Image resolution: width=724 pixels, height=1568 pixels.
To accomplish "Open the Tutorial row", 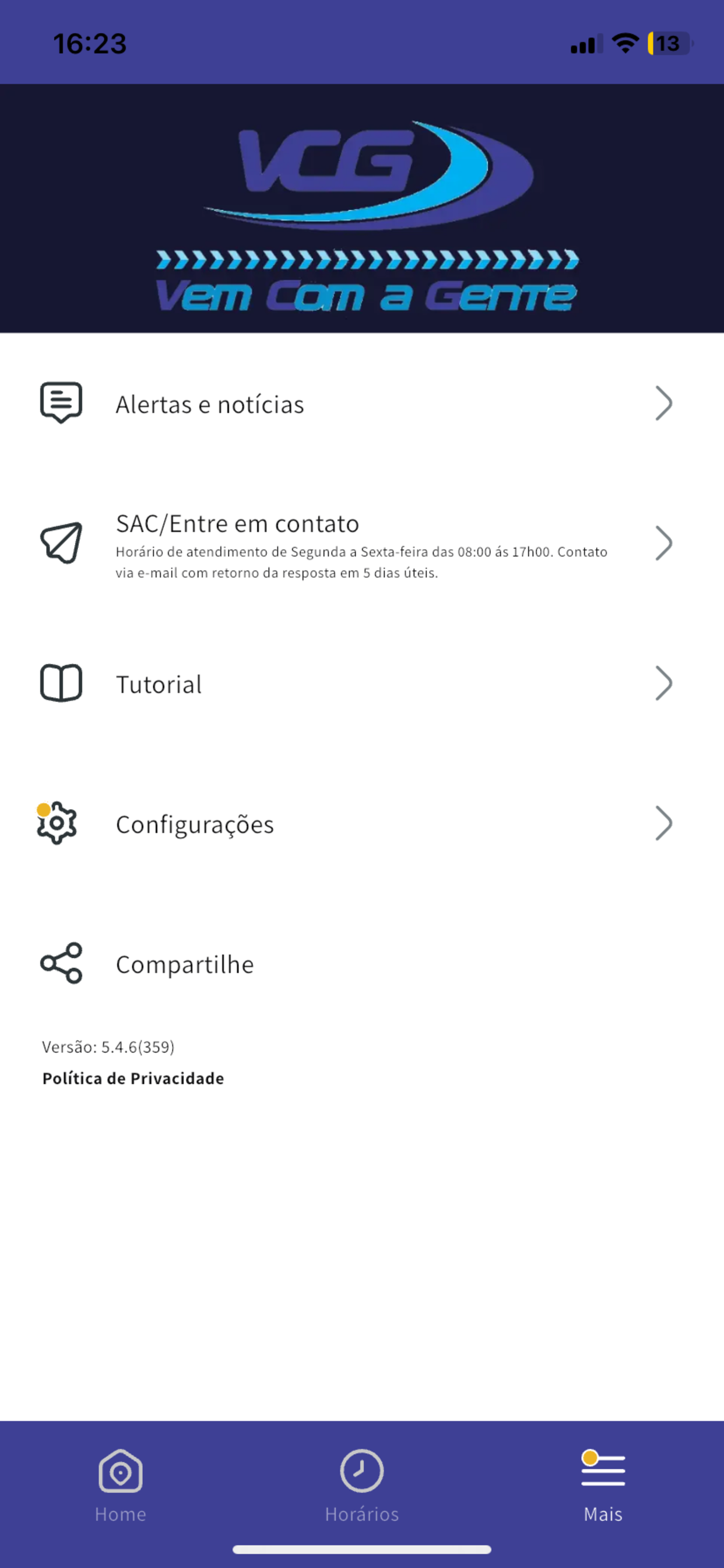I will [362, 684].
